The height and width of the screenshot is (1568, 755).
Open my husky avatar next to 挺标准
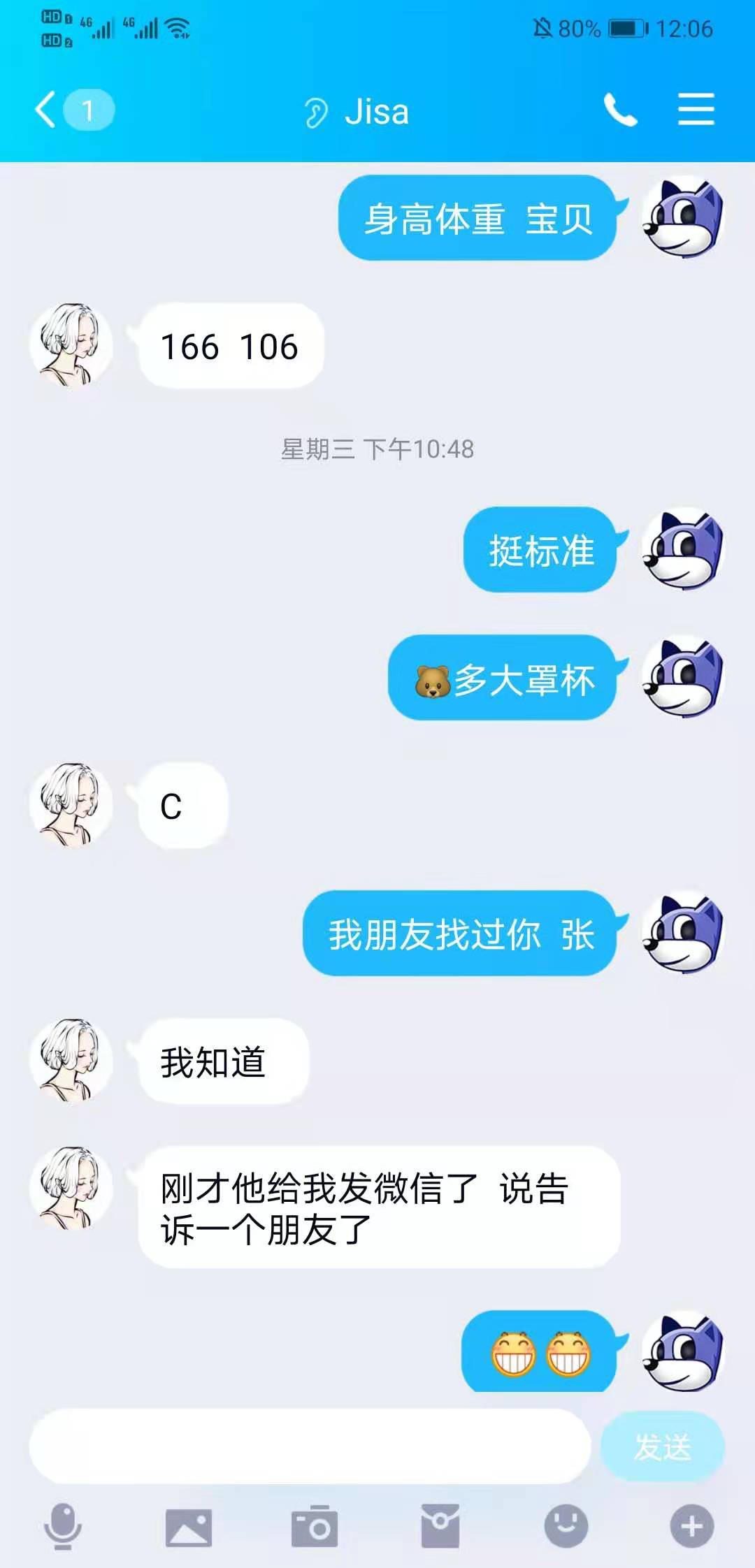coord(683,549)
